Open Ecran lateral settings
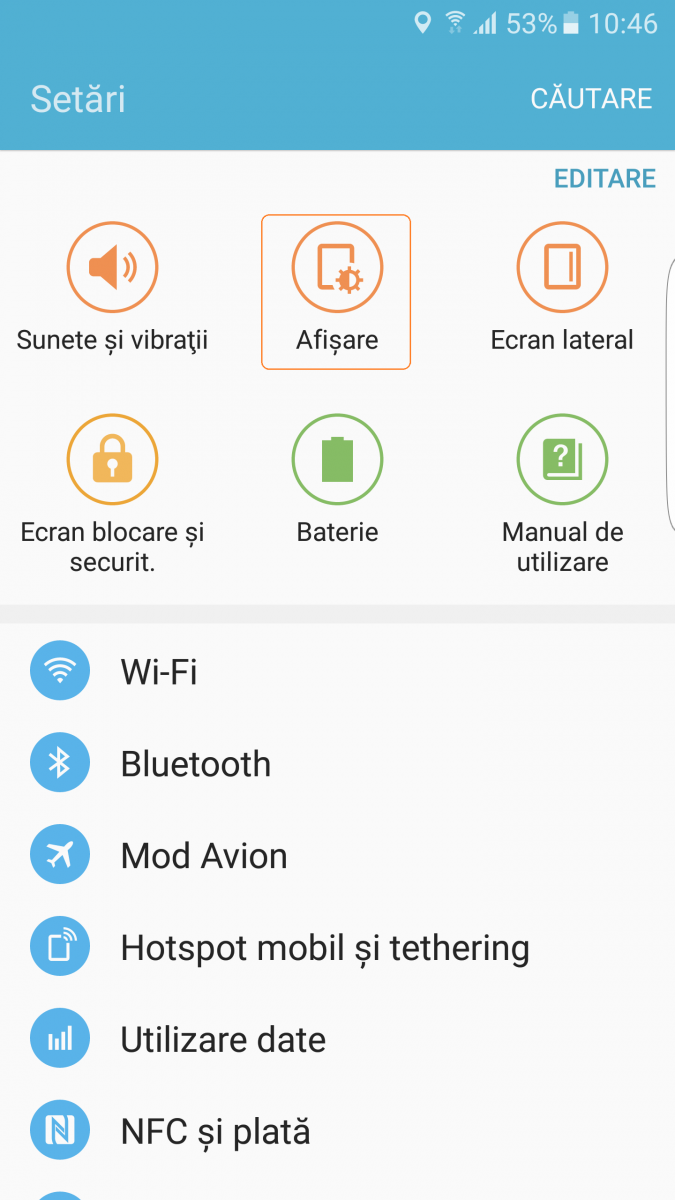Viewport: 675px width, 1200px height. (562, 291)
